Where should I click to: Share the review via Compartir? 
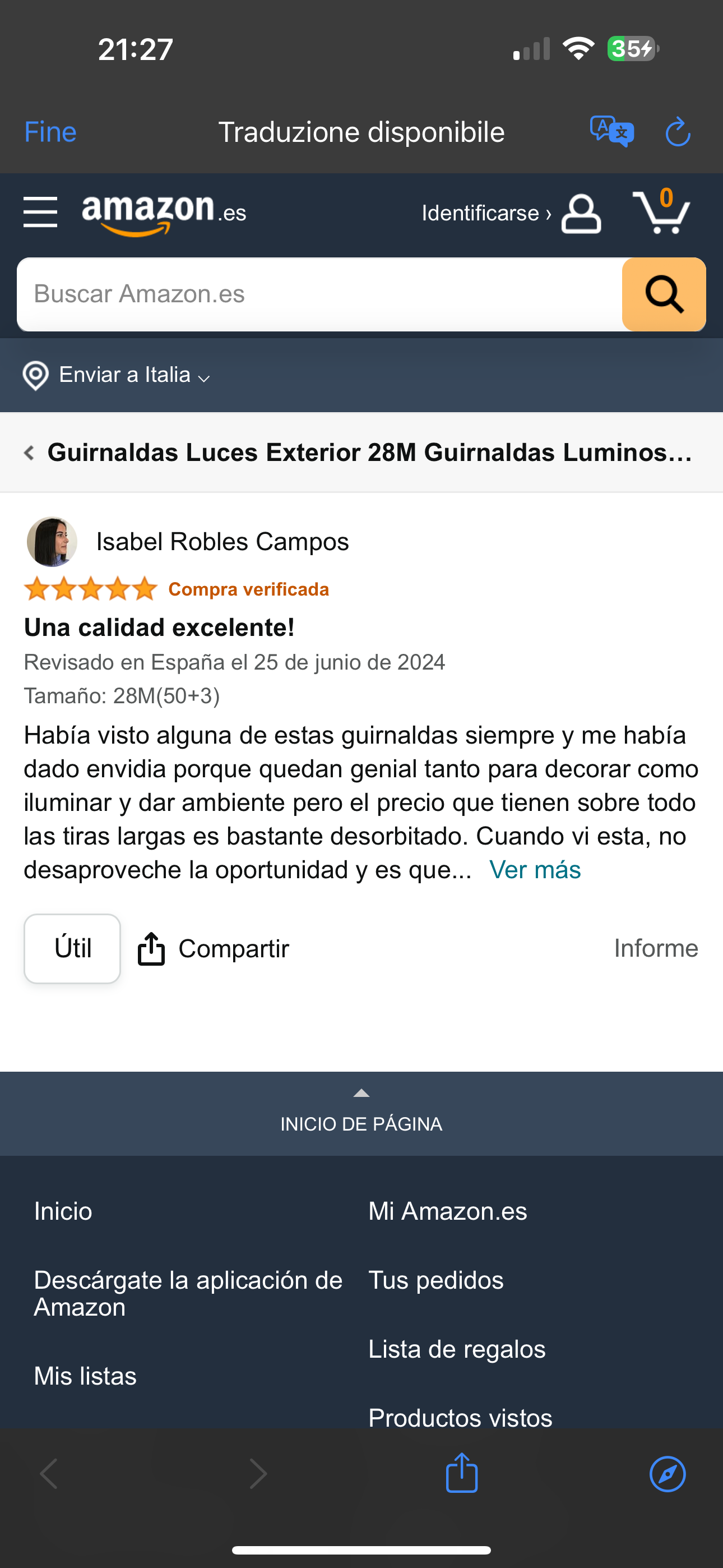[x=214, y=949]
